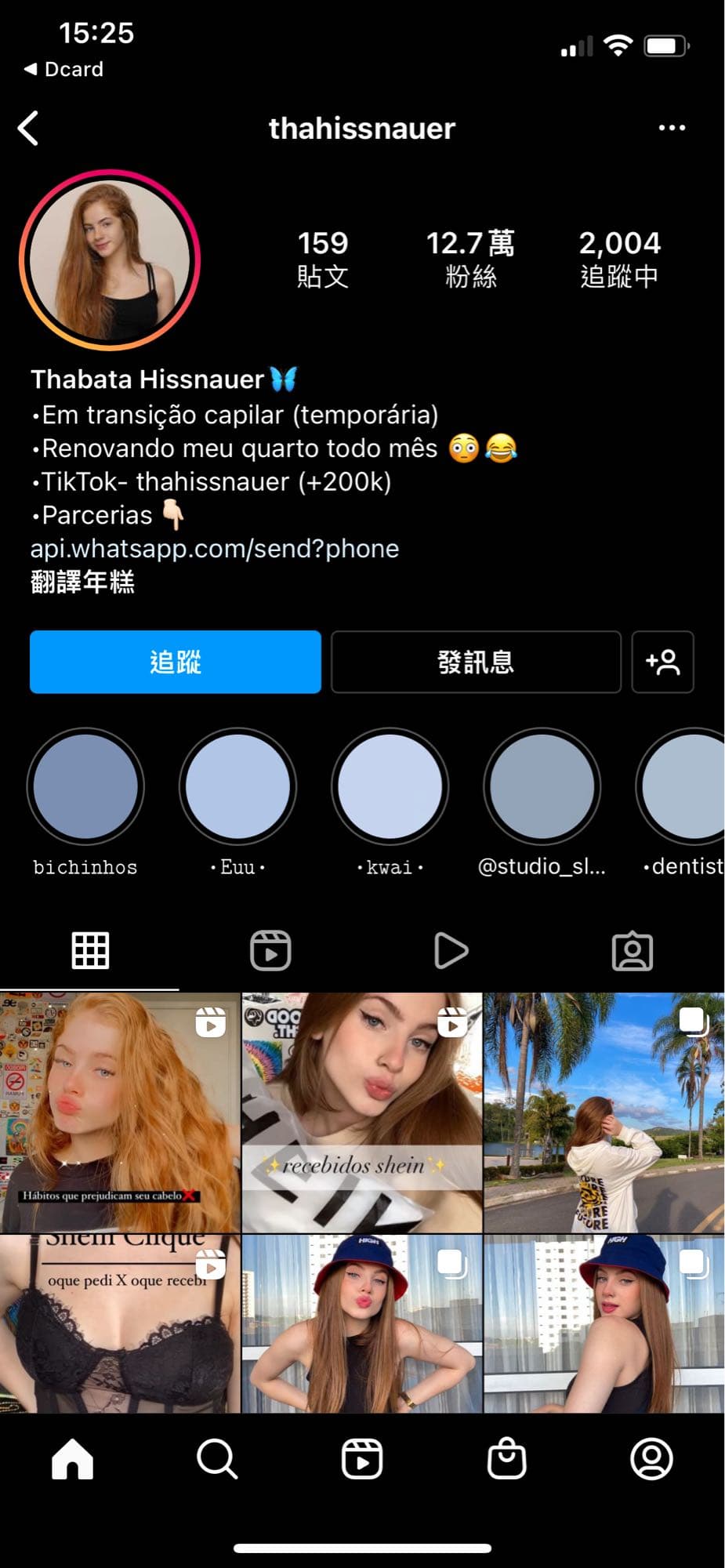
Task: Open the three-dot options menu
Action: coord(672,128)
